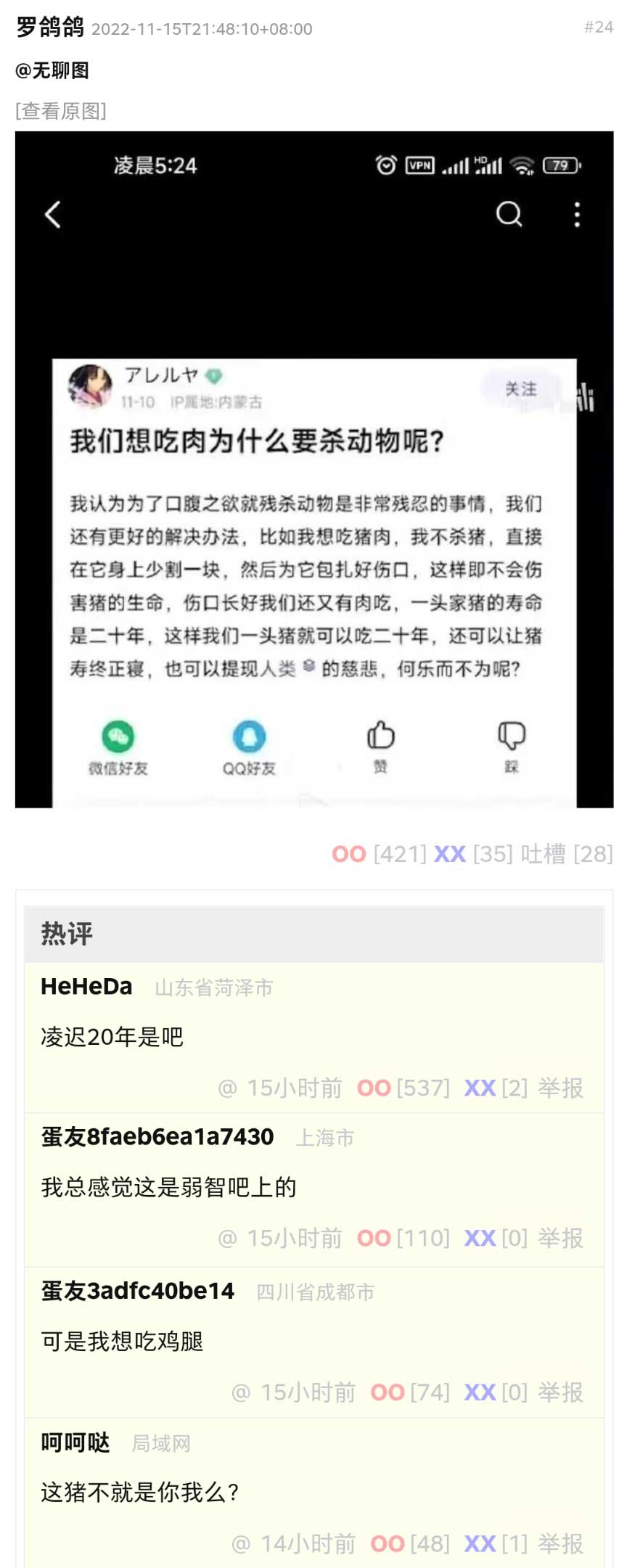627x1568 pixels.
Task: Downvote XX on 呵呵哒's comment
Action: click(x=480, y=1543)
